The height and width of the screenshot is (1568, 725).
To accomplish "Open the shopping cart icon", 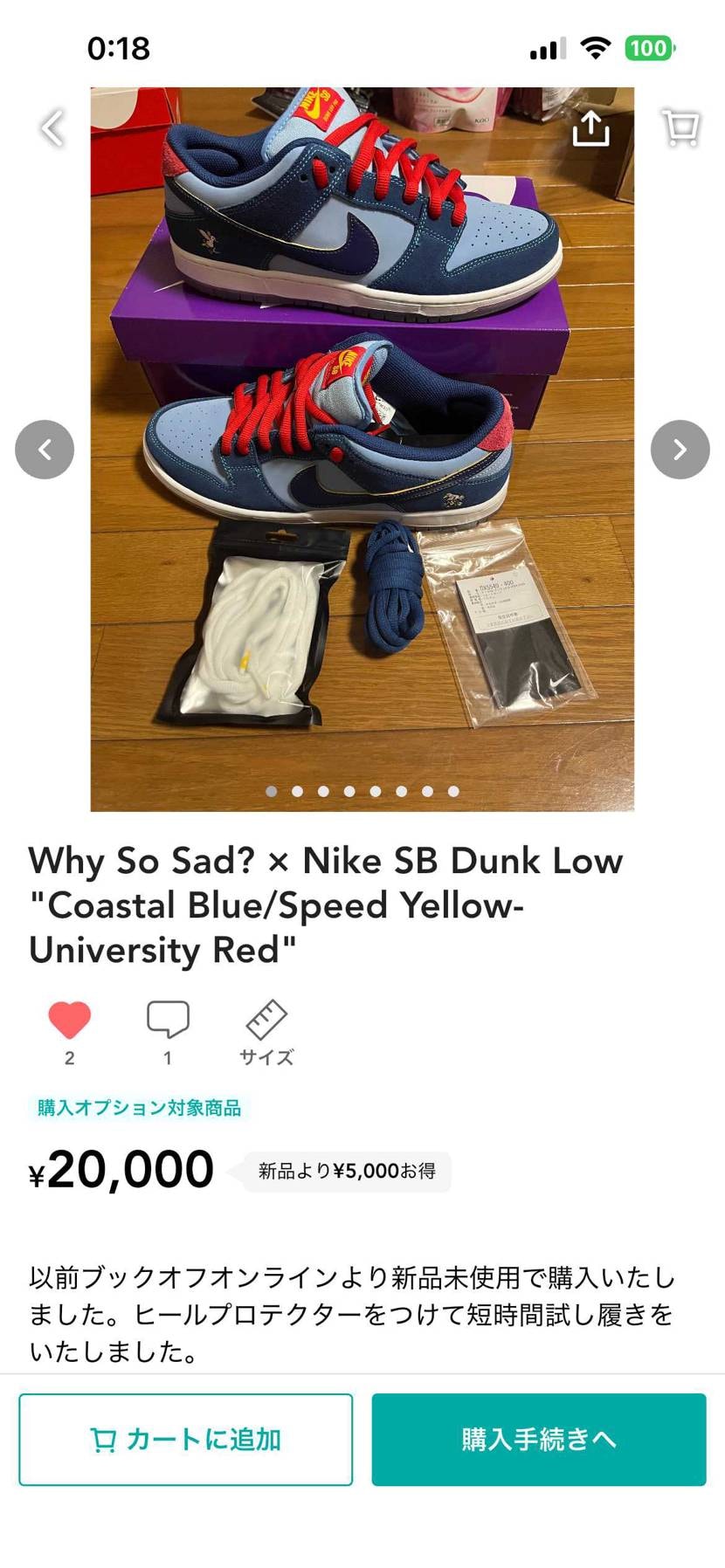I will pos(680,127).
